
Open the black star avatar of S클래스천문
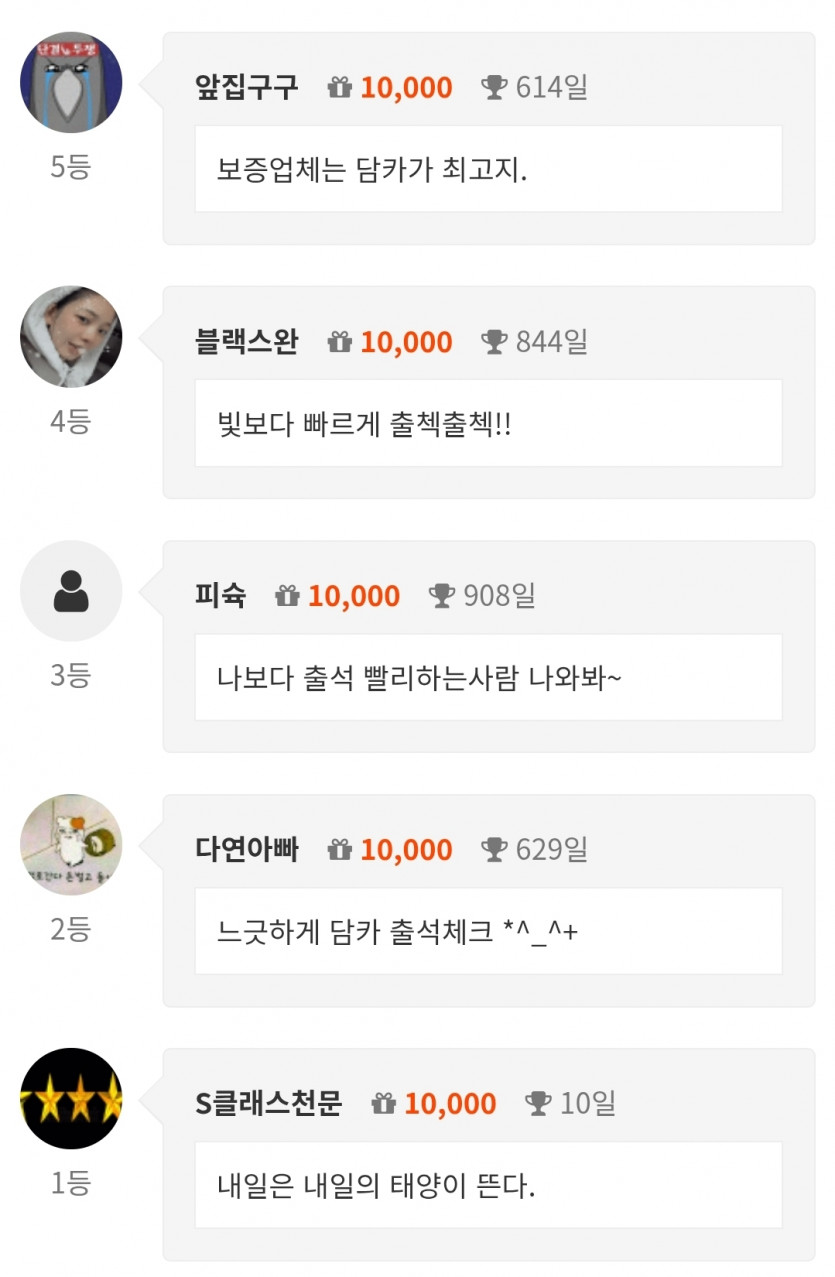[x=70, y=1099]
